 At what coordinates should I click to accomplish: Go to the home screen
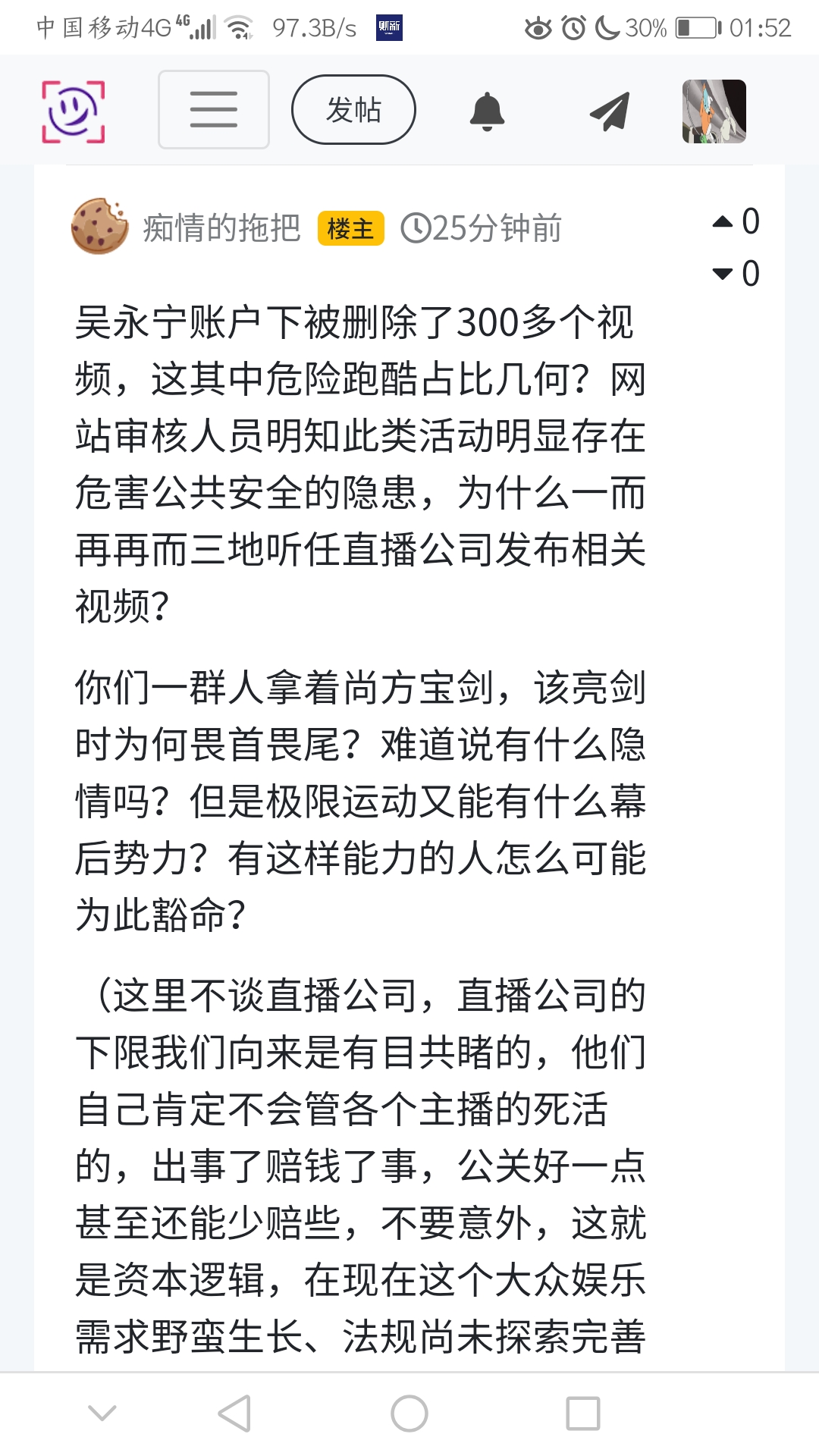pos(409,1414)
